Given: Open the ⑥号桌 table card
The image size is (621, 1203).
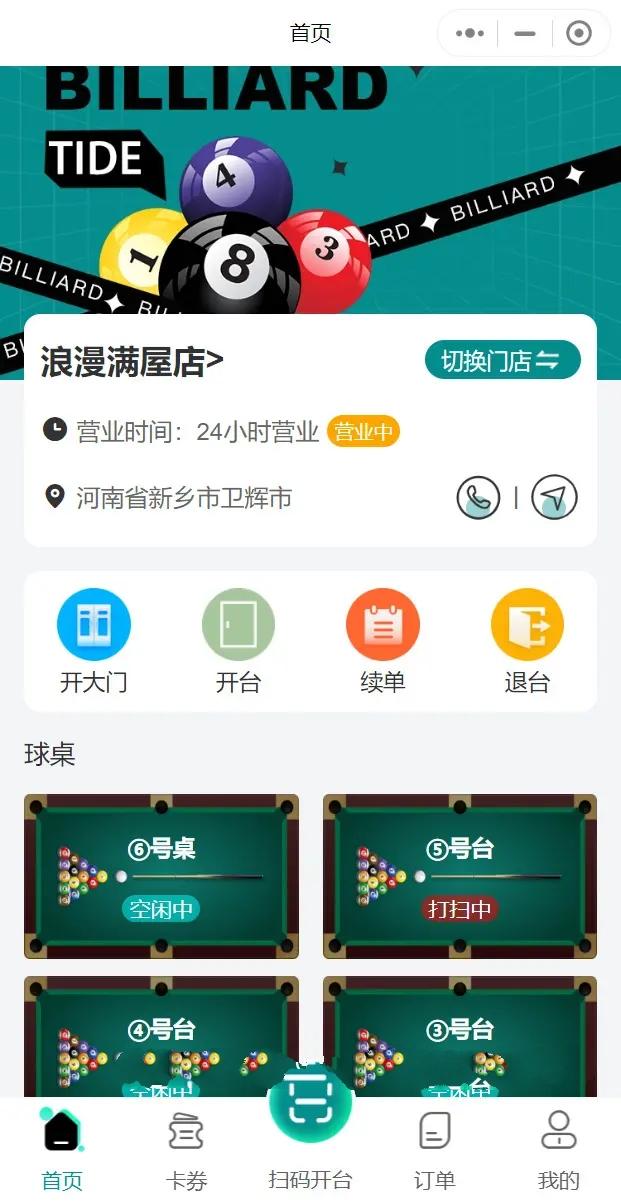Looking at the screenshot, I should (x=161, y=876).
